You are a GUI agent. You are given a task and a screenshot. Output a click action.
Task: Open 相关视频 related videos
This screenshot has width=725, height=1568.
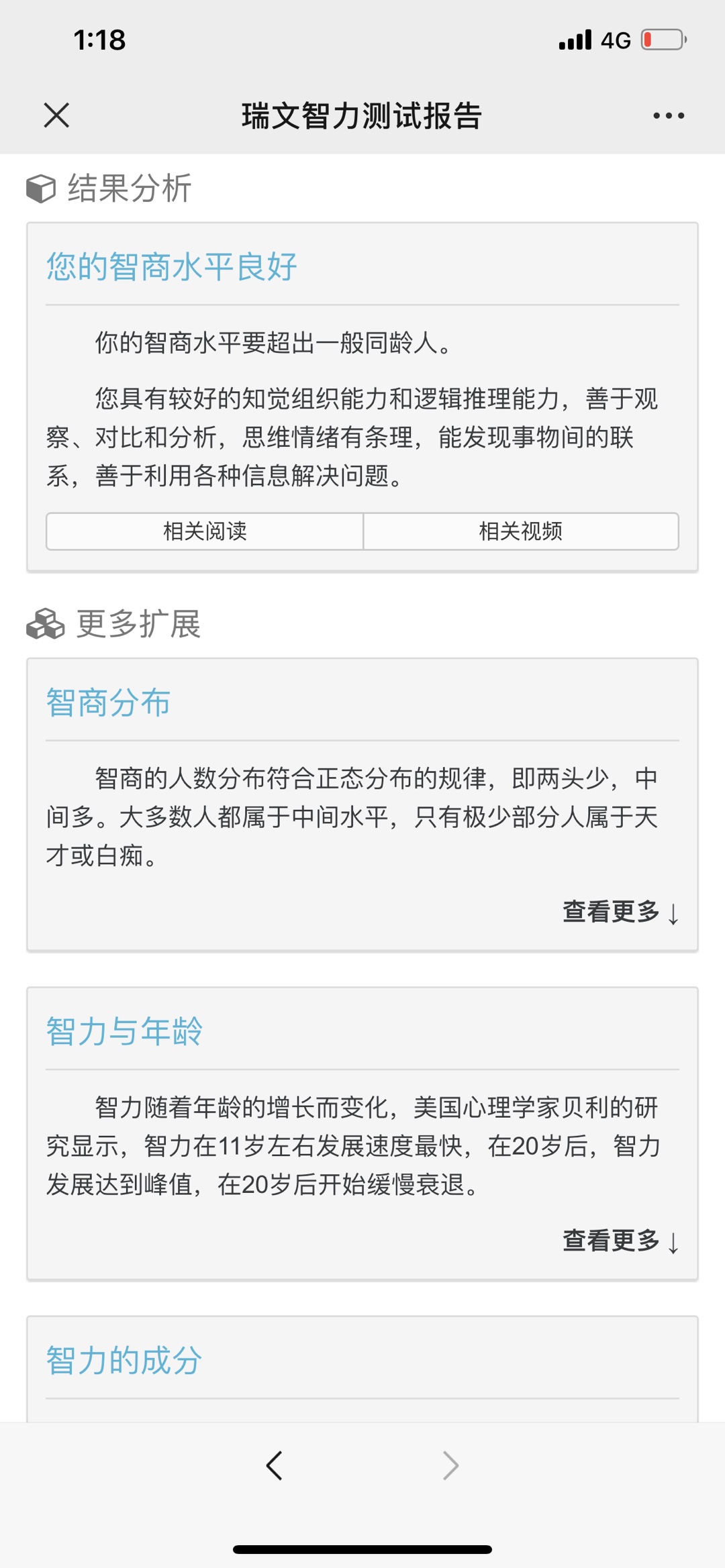click(x=521, y=531)
